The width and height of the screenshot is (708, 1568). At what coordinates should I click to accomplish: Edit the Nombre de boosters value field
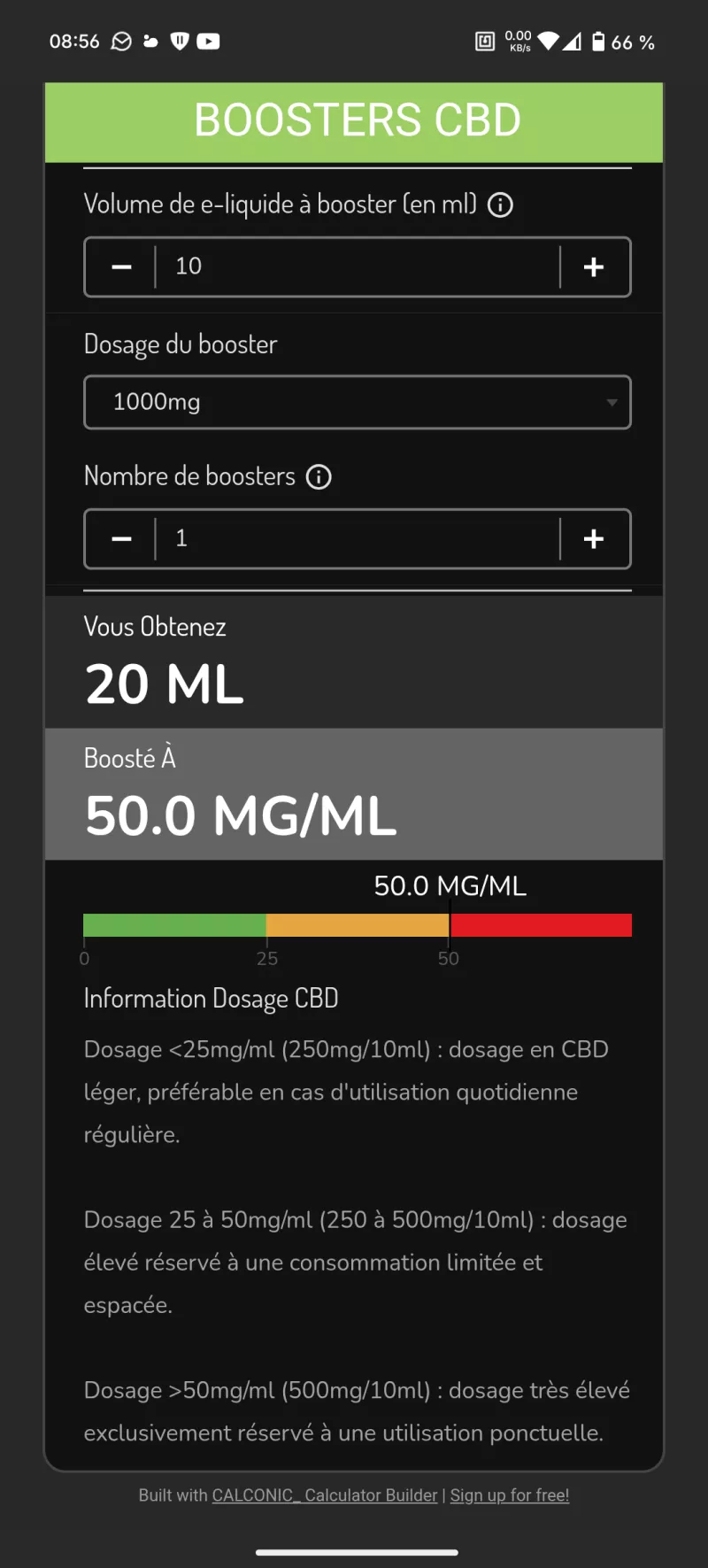pyautogui.click(x=357, y=538)
